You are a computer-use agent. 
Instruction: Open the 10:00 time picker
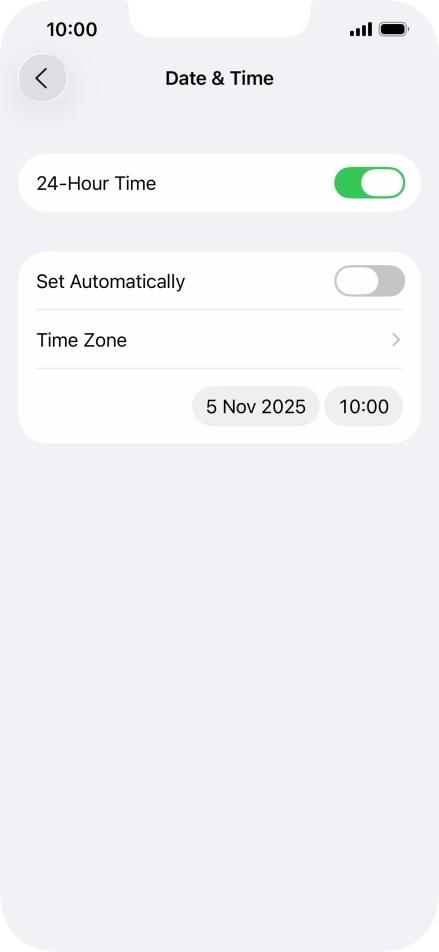(364, 406)
